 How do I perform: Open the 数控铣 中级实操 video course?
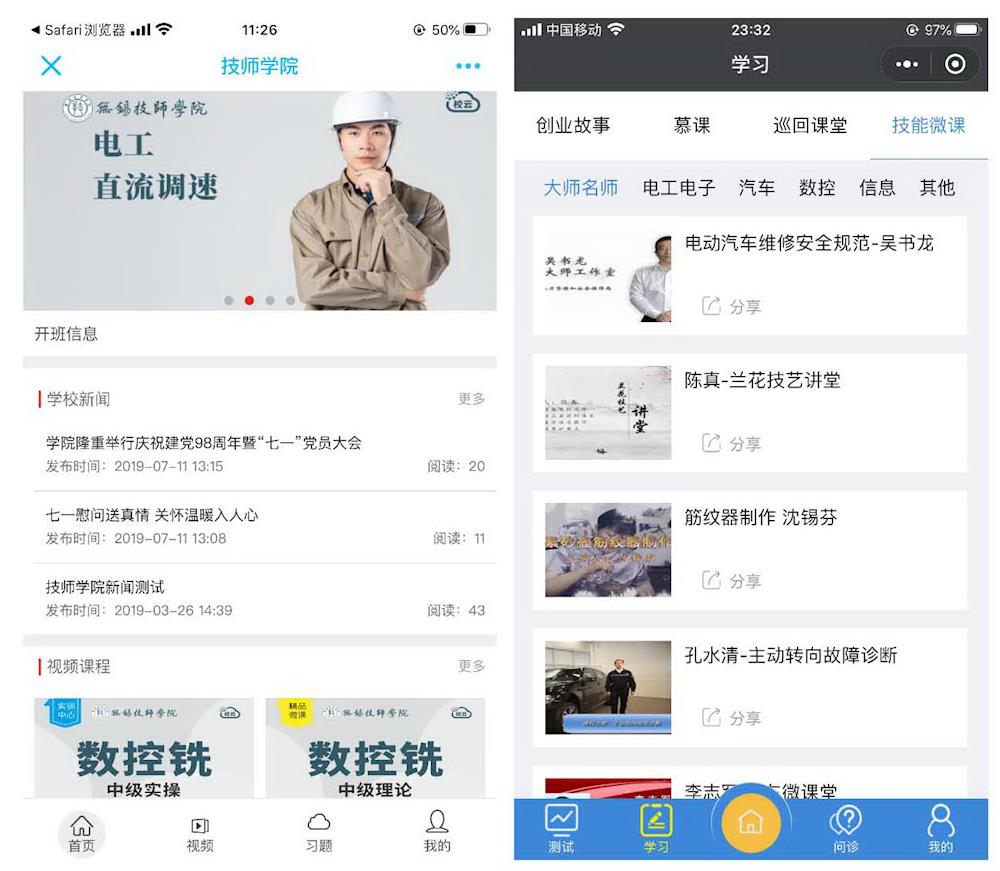pyautogui.click(x=144, y=748)
